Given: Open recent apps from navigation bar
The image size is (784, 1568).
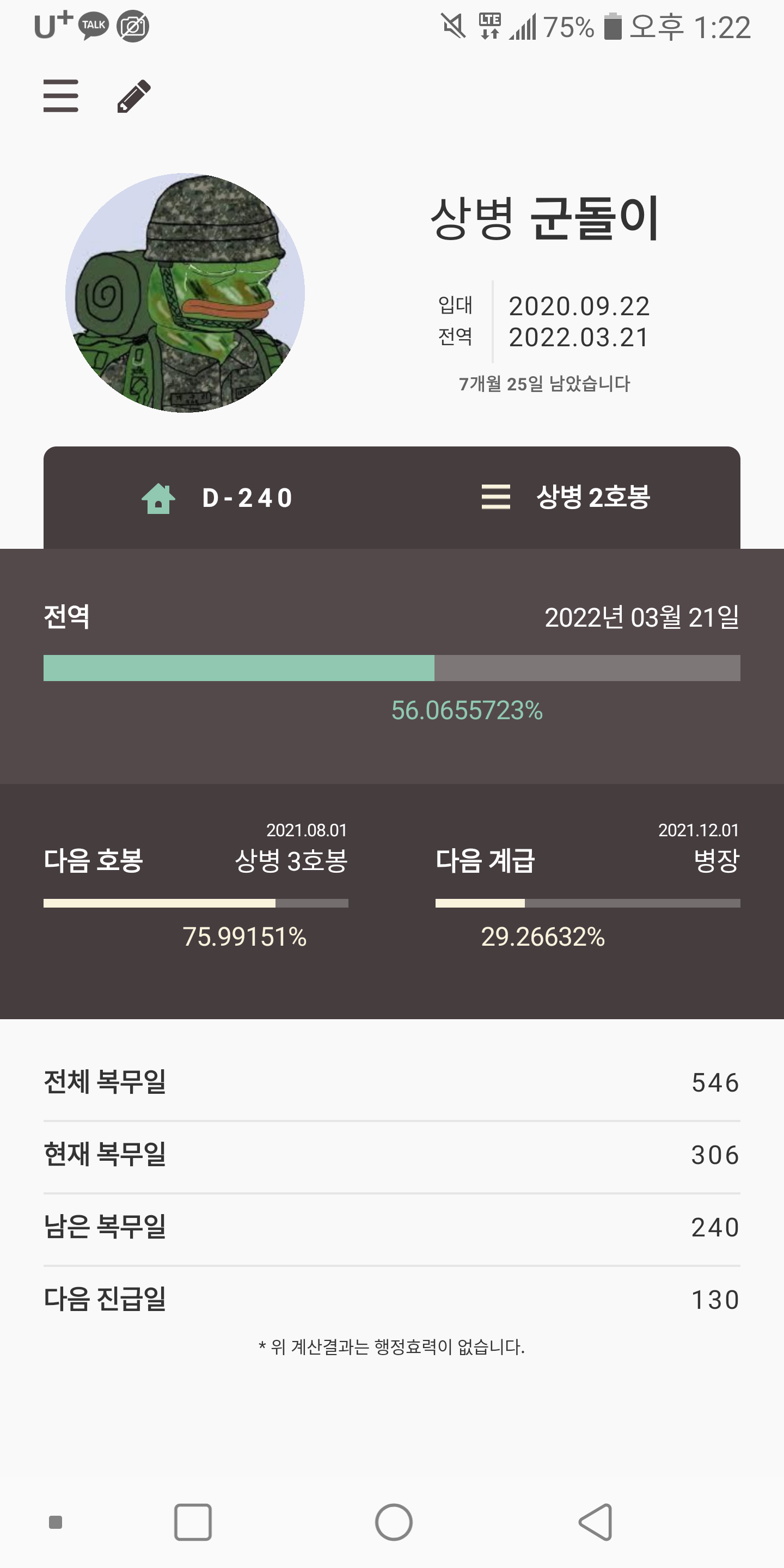Looking at the screenshot, I should point(193,1522).
